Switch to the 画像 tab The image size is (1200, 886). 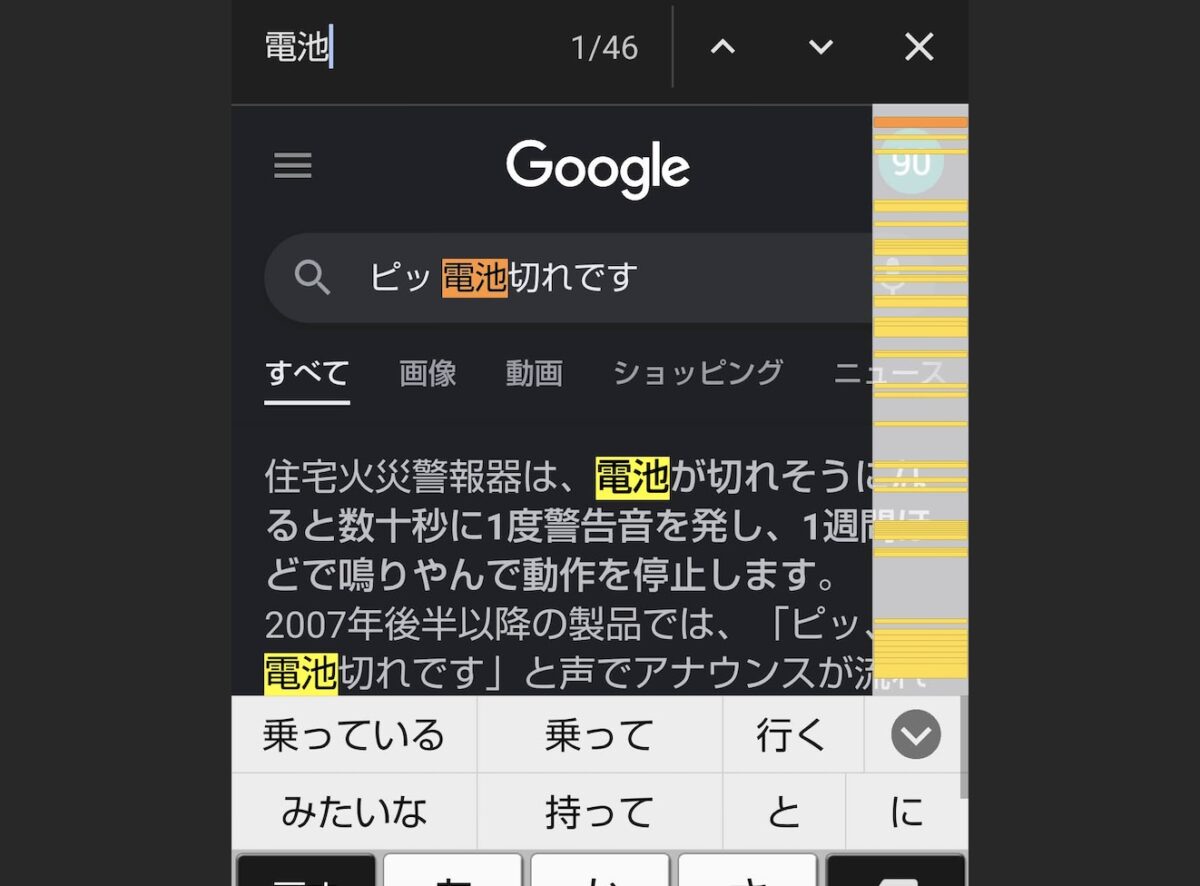coord(428,374)
